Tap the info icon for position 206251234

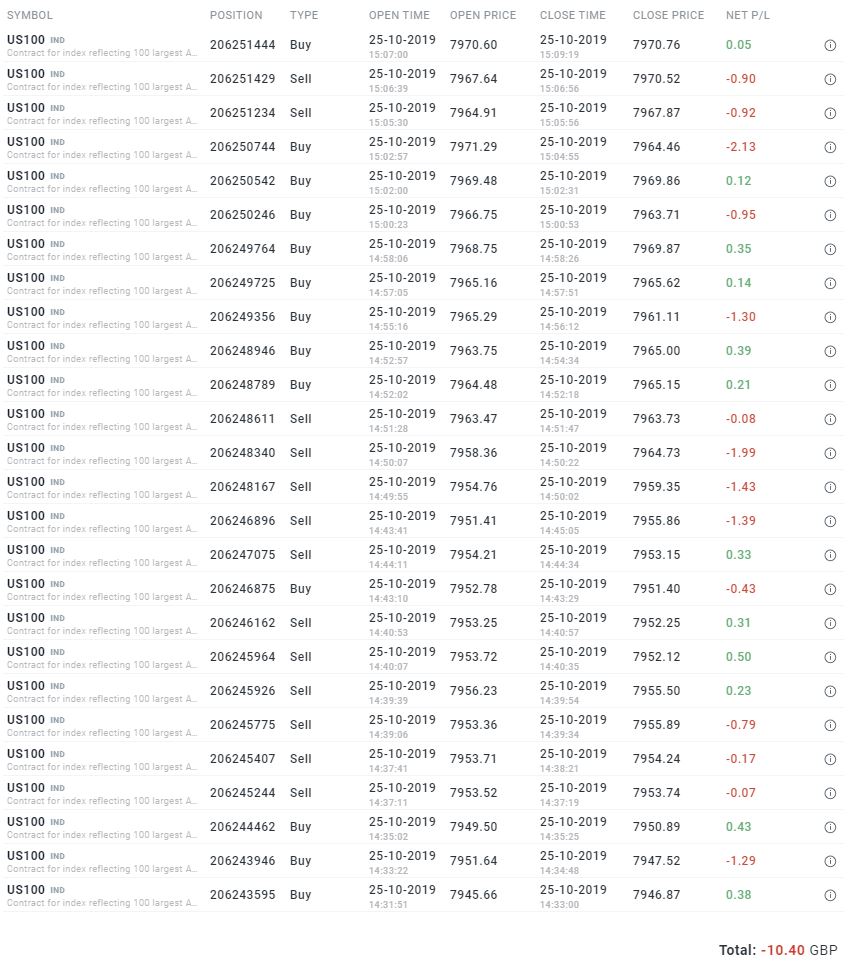click(830, 114)
